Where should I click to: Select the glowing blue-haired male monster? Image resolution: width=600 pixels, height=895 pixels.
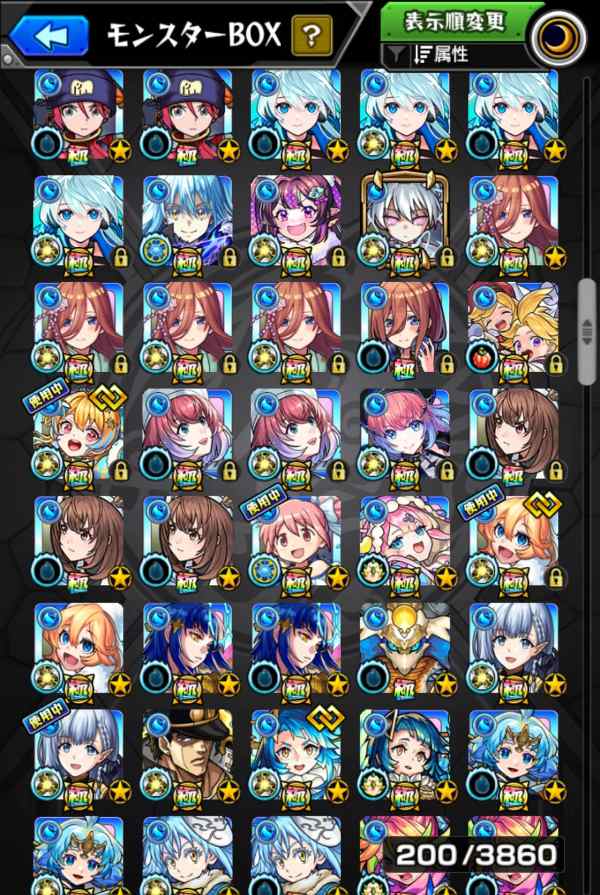point(187,220)
